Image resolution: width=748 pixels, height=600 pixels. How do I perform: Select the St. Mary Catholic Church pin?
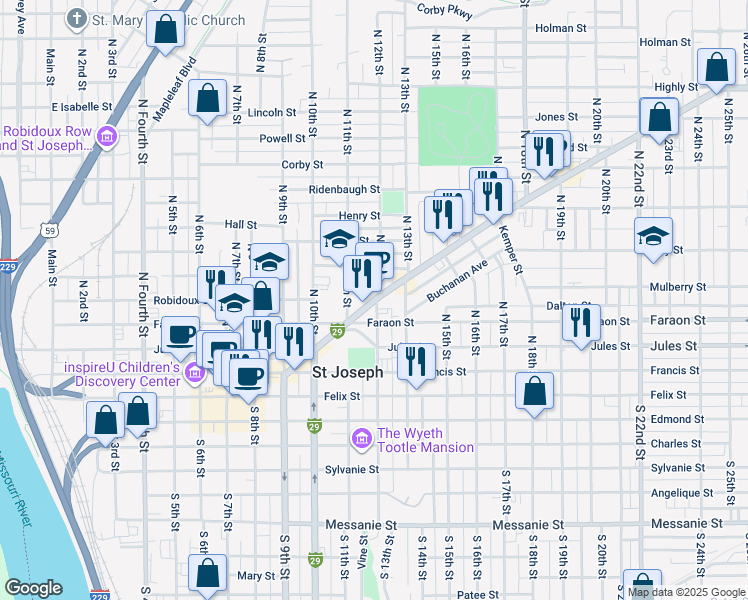coord(76,20)
